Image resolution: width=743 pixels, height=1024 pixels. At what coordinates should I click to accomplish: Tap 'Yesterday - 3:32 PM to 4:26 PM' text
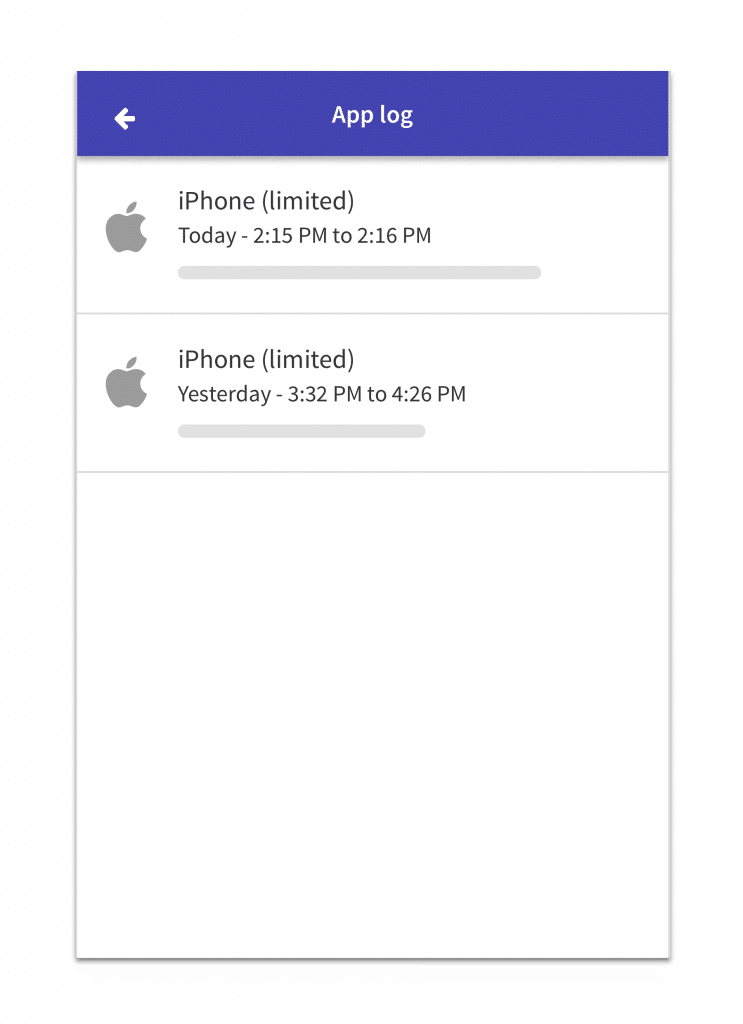[321, 394]
